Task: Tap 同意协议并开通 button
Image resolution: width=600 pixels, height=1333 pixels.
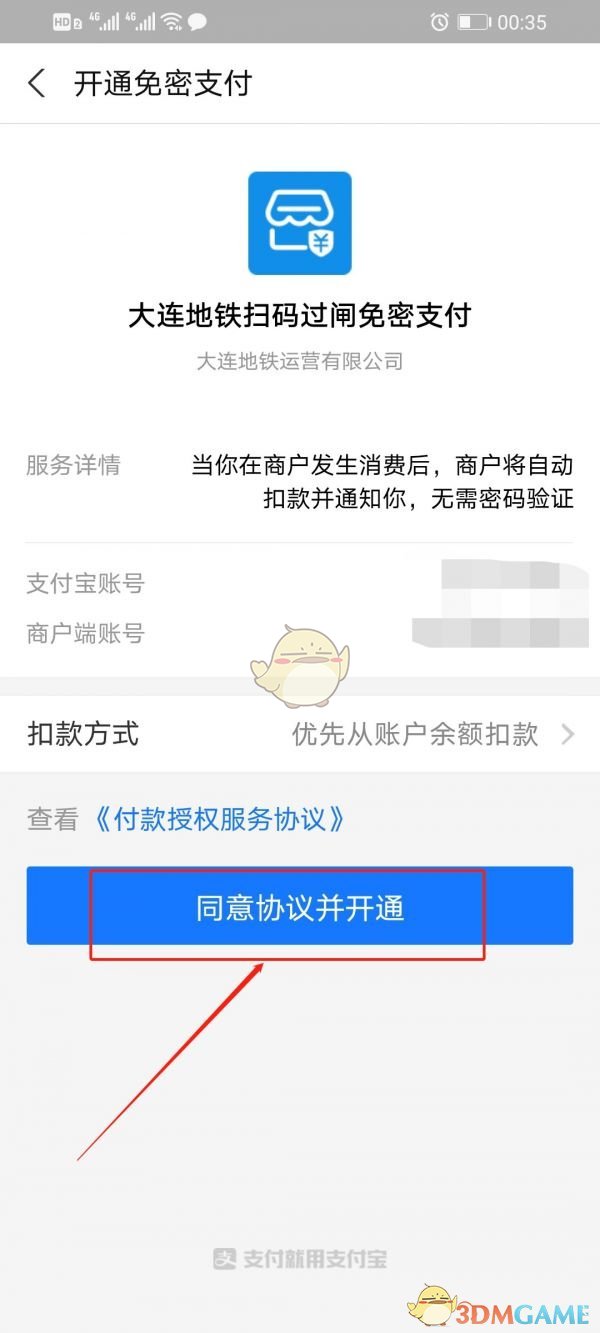Action: [x=300, y=907]
